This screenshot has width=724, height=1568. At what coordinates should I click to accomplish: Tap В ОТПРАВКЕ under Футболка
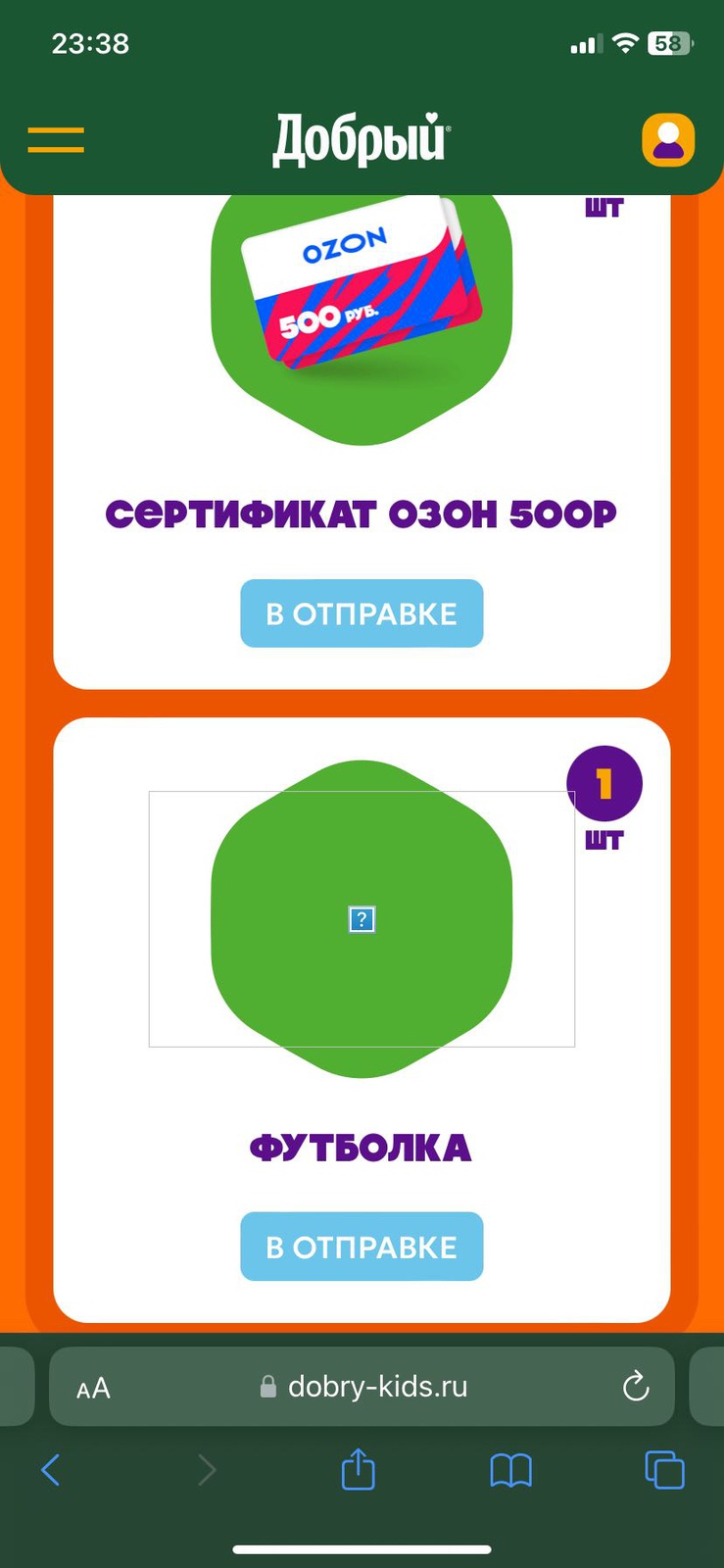coord(362,1247)
